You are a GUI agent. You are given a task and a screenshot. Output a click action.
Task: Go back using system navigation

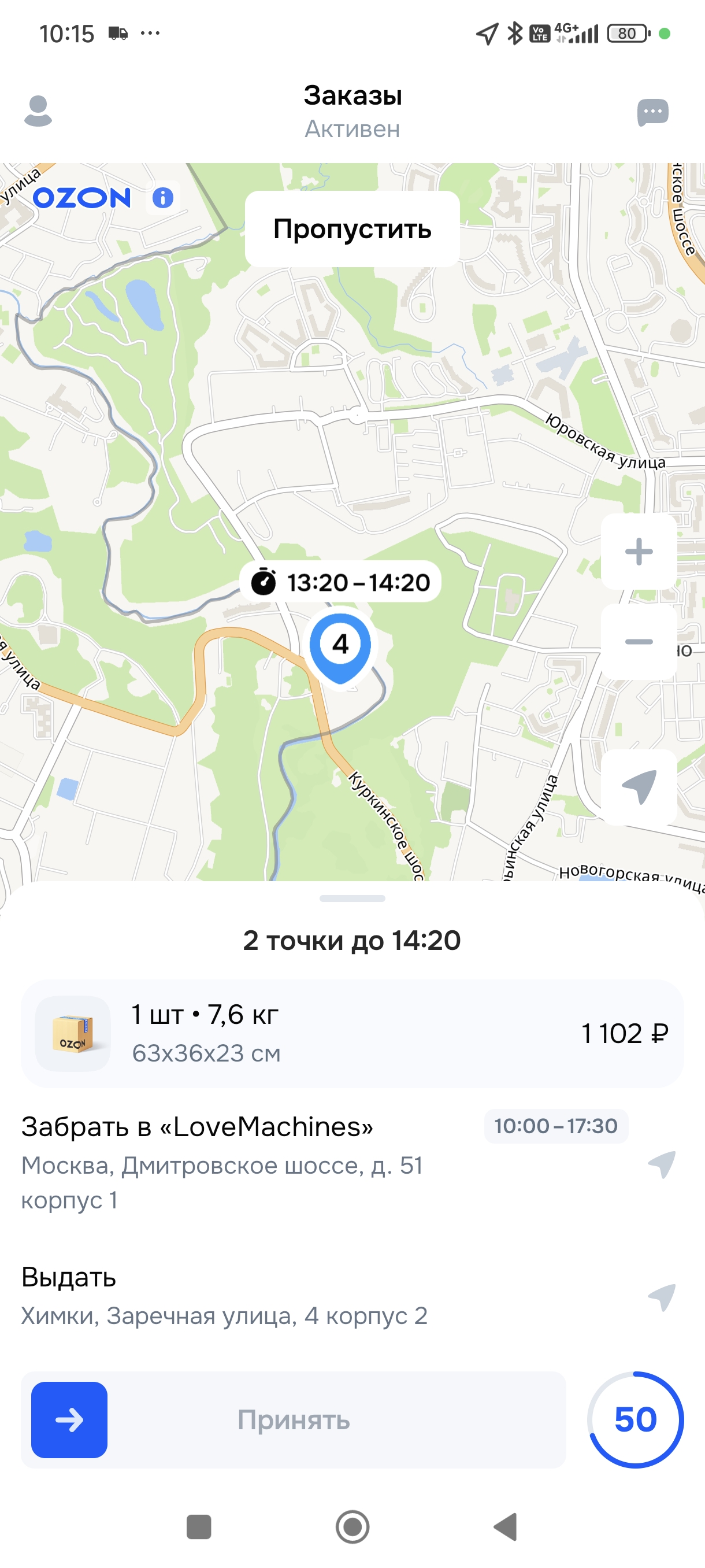click(x=505, y=1526)
